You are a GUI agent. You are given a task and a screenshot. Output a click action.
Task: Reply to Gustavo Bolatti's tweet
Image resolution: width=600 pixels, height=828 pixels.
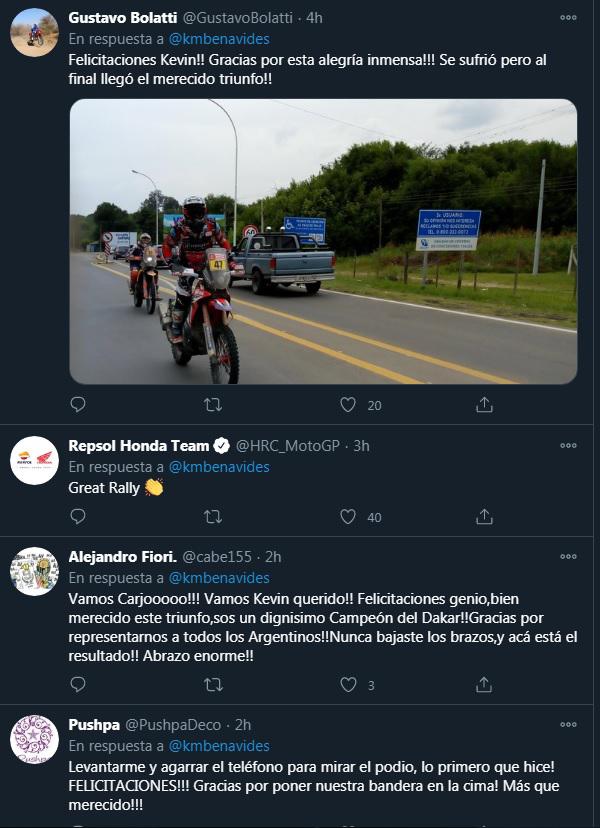click(x=78, y=405)
